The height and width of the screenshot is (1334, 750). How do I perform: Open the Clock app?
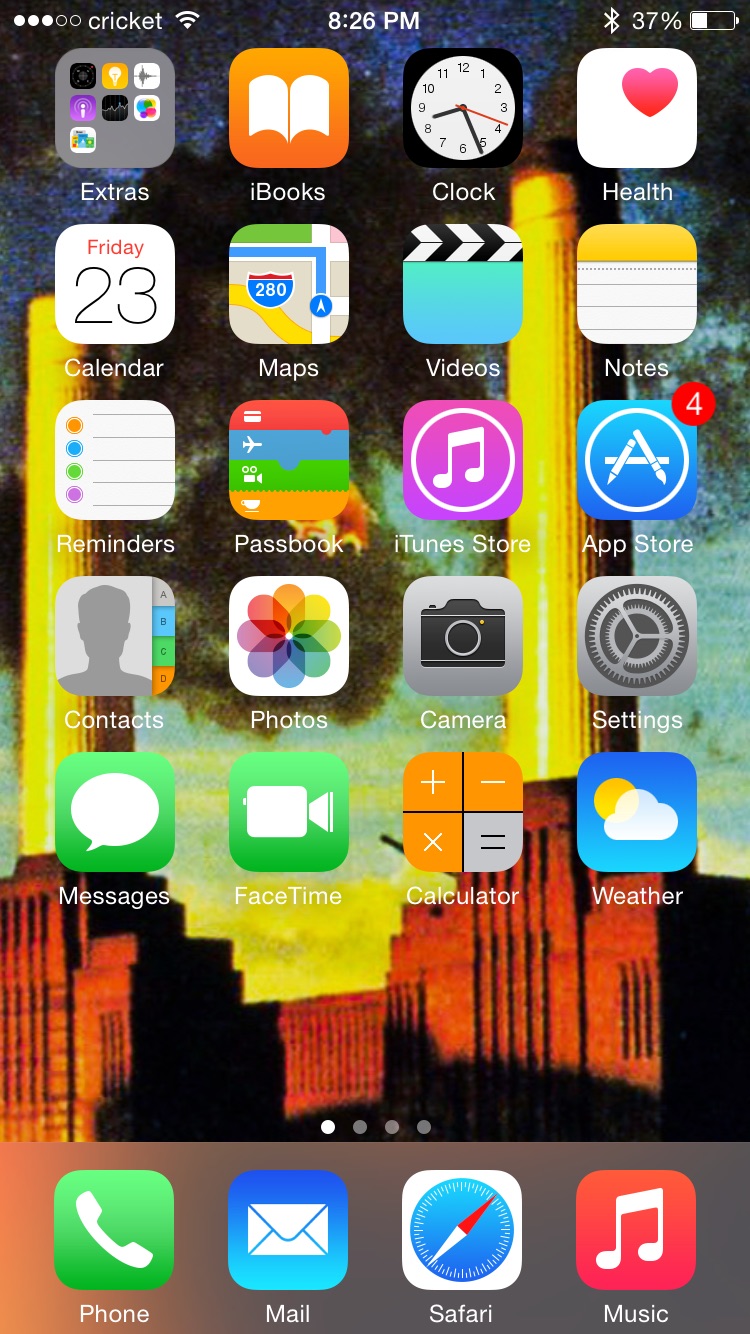pos(463,108)
